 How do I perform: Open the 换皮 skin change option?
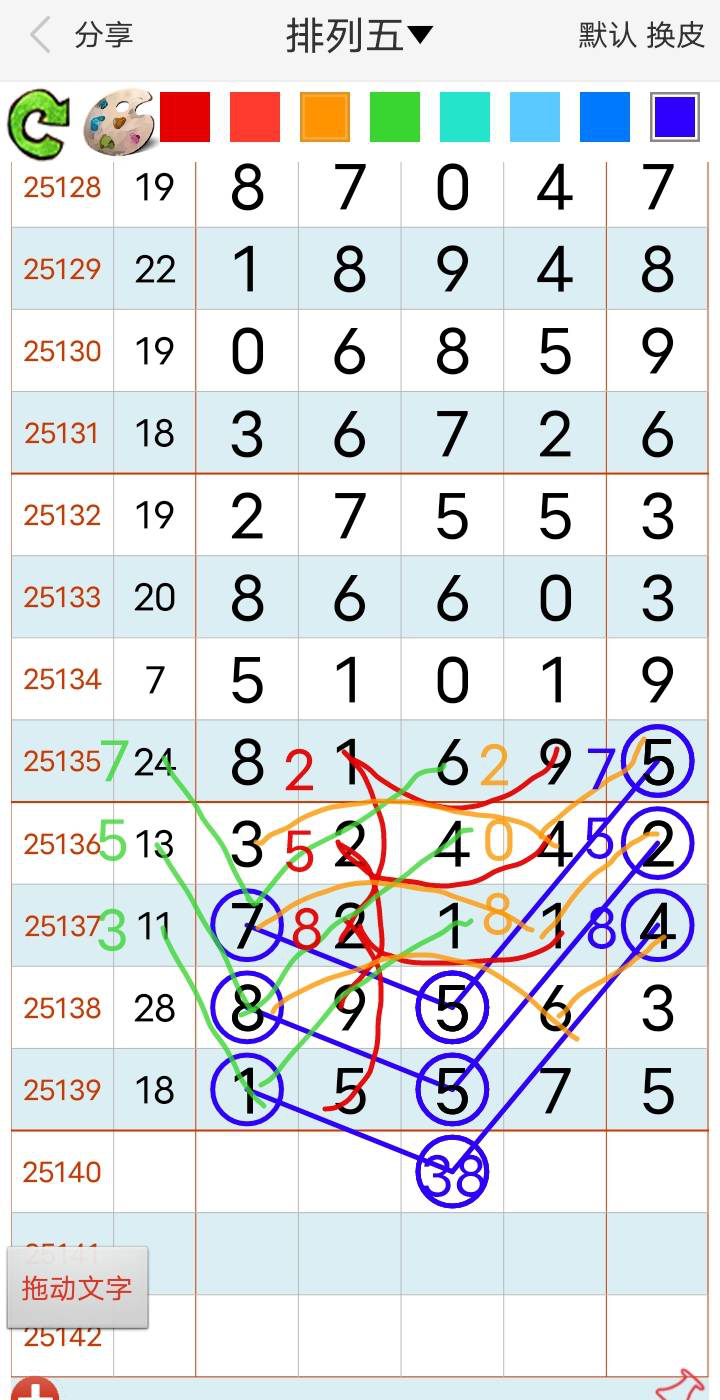(x=679, y=35)
